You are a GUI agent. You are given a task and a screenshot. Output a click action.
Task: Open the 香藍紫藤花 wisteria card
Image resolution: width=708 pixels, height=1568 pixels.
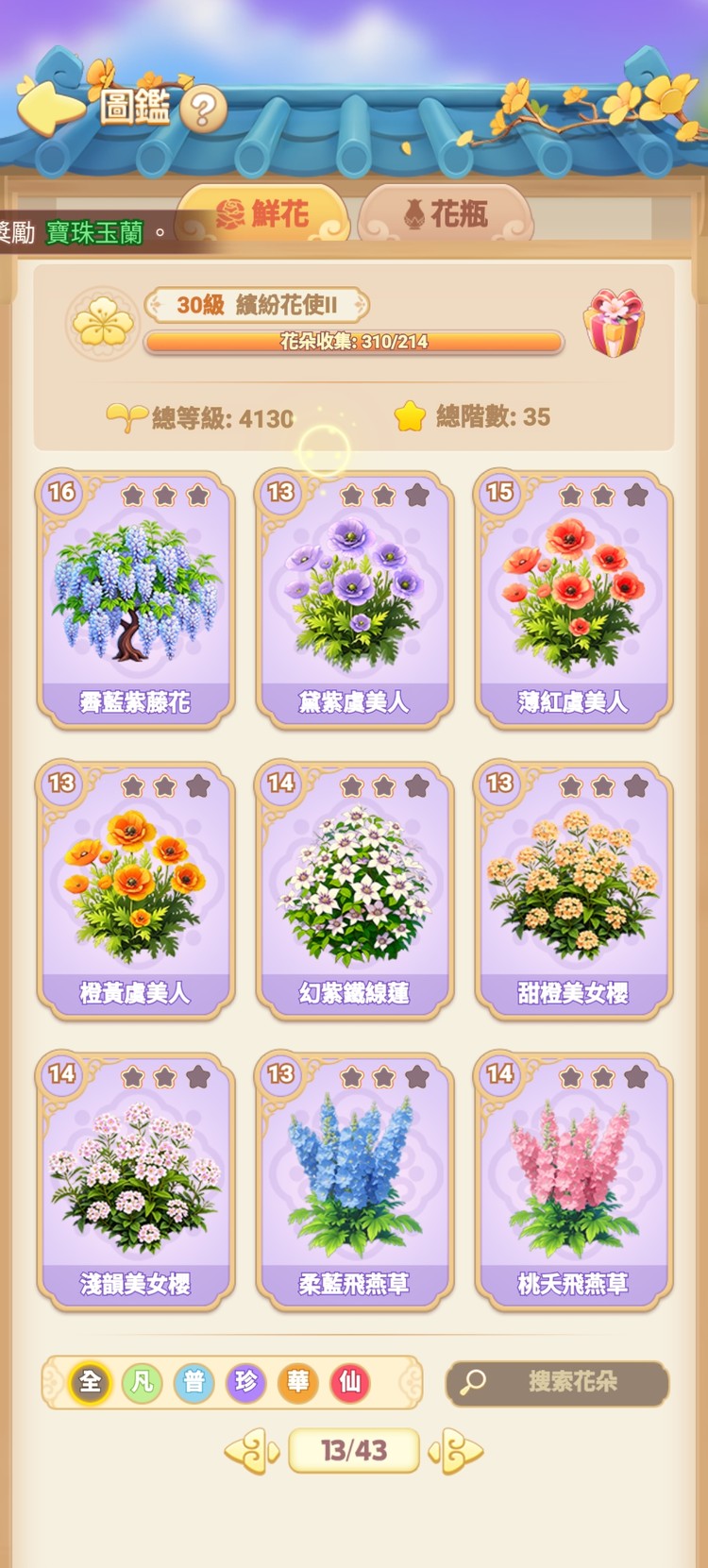click(136, 595)
